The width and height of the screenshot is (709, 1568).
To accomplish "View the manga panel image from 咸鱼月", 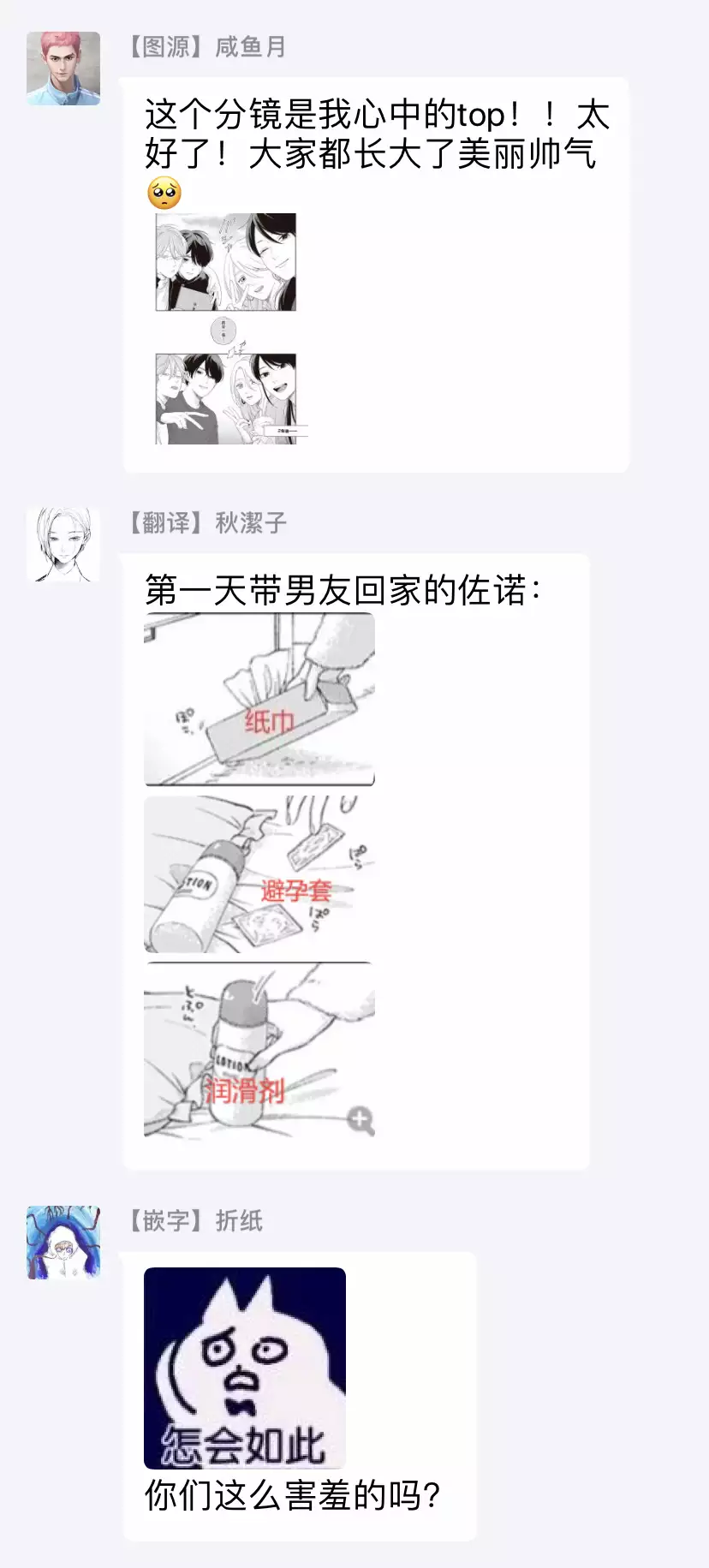I will 226,329.
